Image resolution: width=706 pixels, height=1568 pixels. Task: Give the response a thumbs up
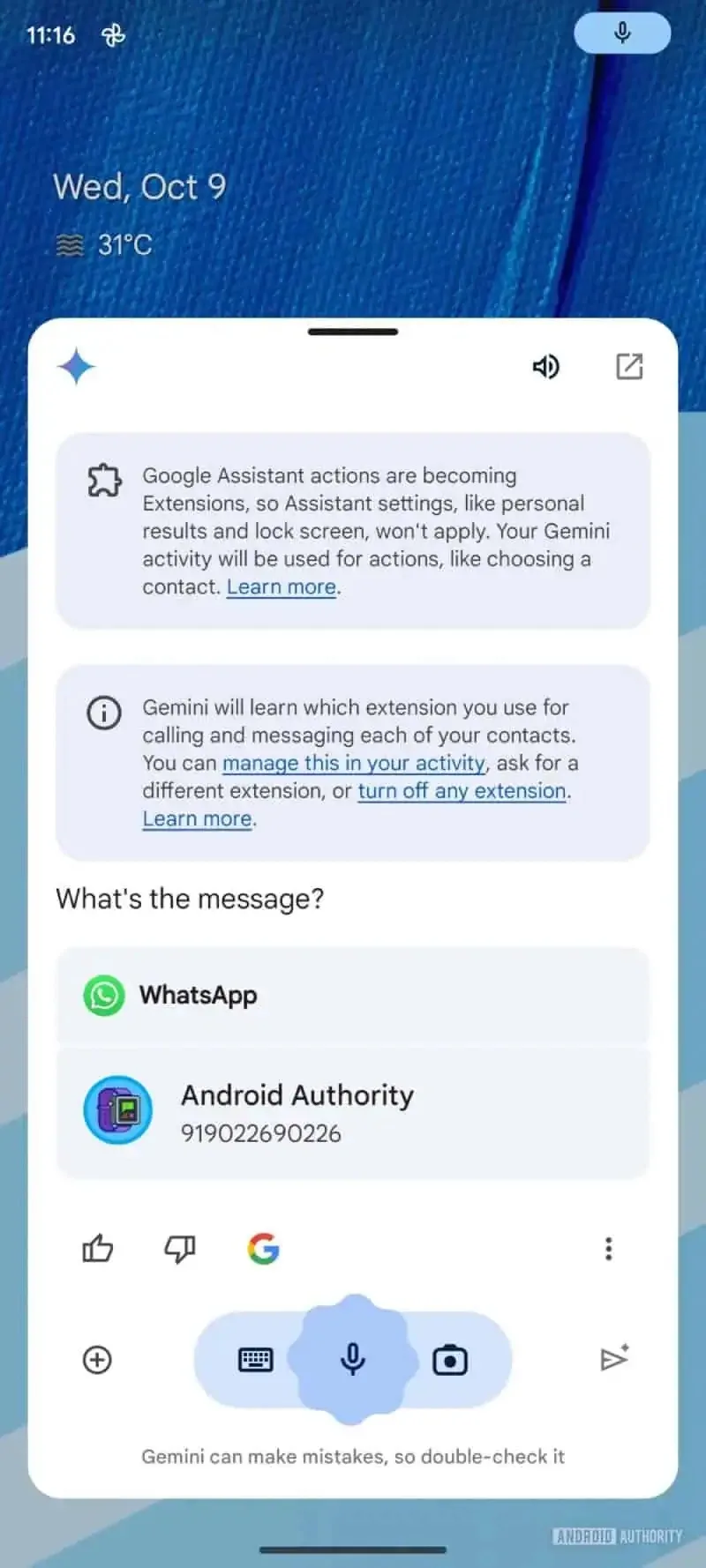97,1249
